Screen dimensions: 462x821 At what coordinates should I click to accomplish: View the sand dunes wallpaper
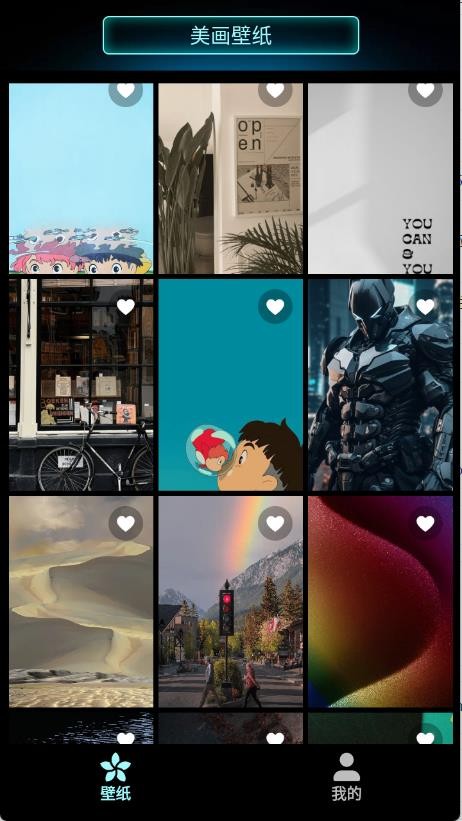(x=81, y=602)
